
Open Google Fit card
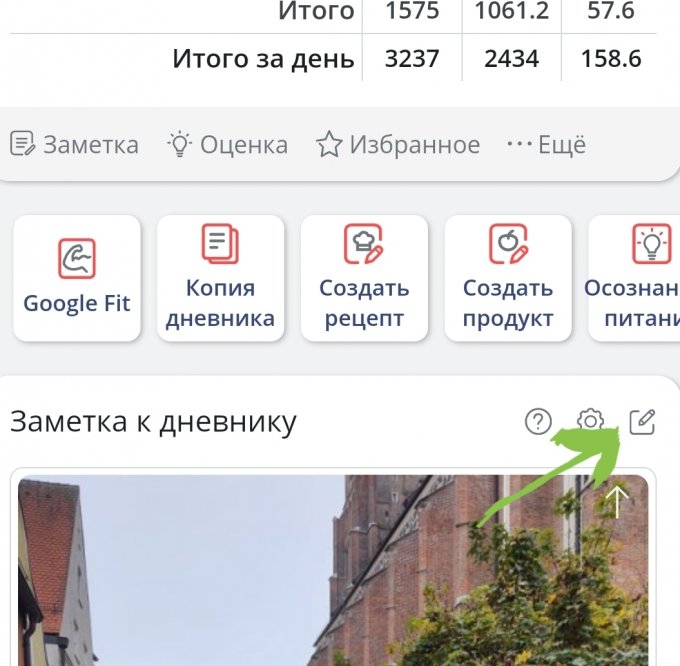[x=77, y=278]
